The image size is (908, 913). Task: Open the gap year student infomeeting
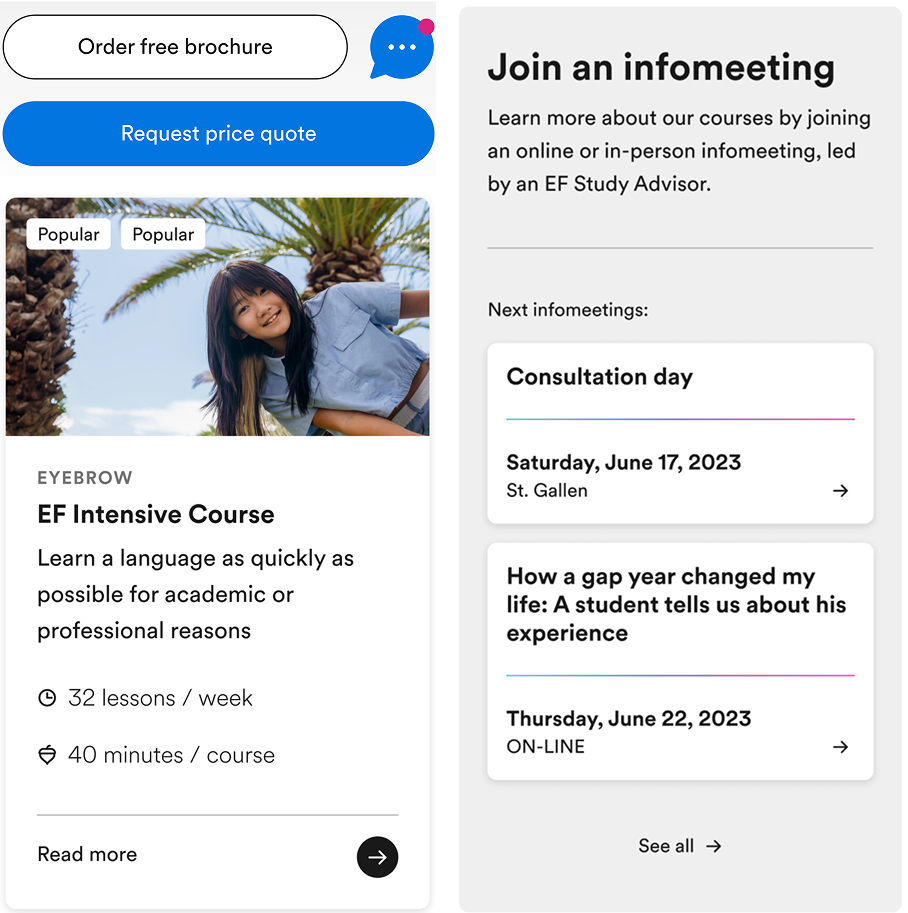pyautogui.click(x=679, y=660)
